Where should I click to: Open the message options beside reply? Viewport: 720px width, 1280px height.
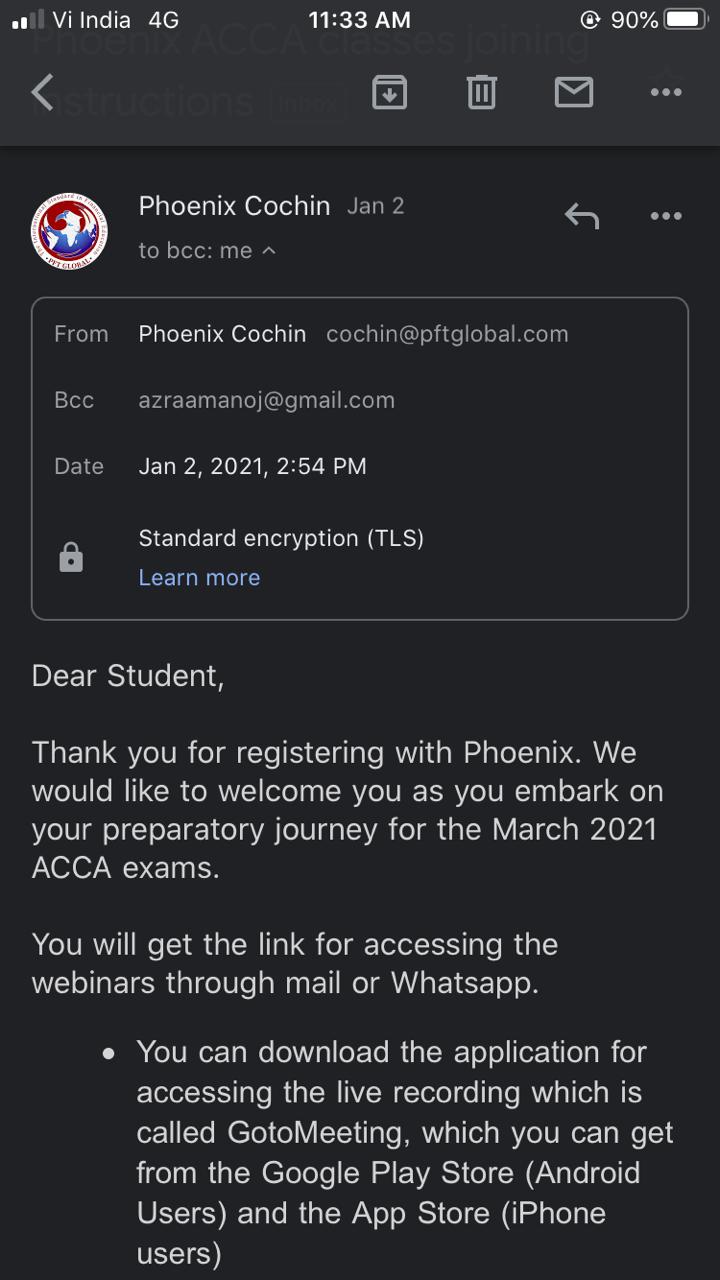coord(666,216)
